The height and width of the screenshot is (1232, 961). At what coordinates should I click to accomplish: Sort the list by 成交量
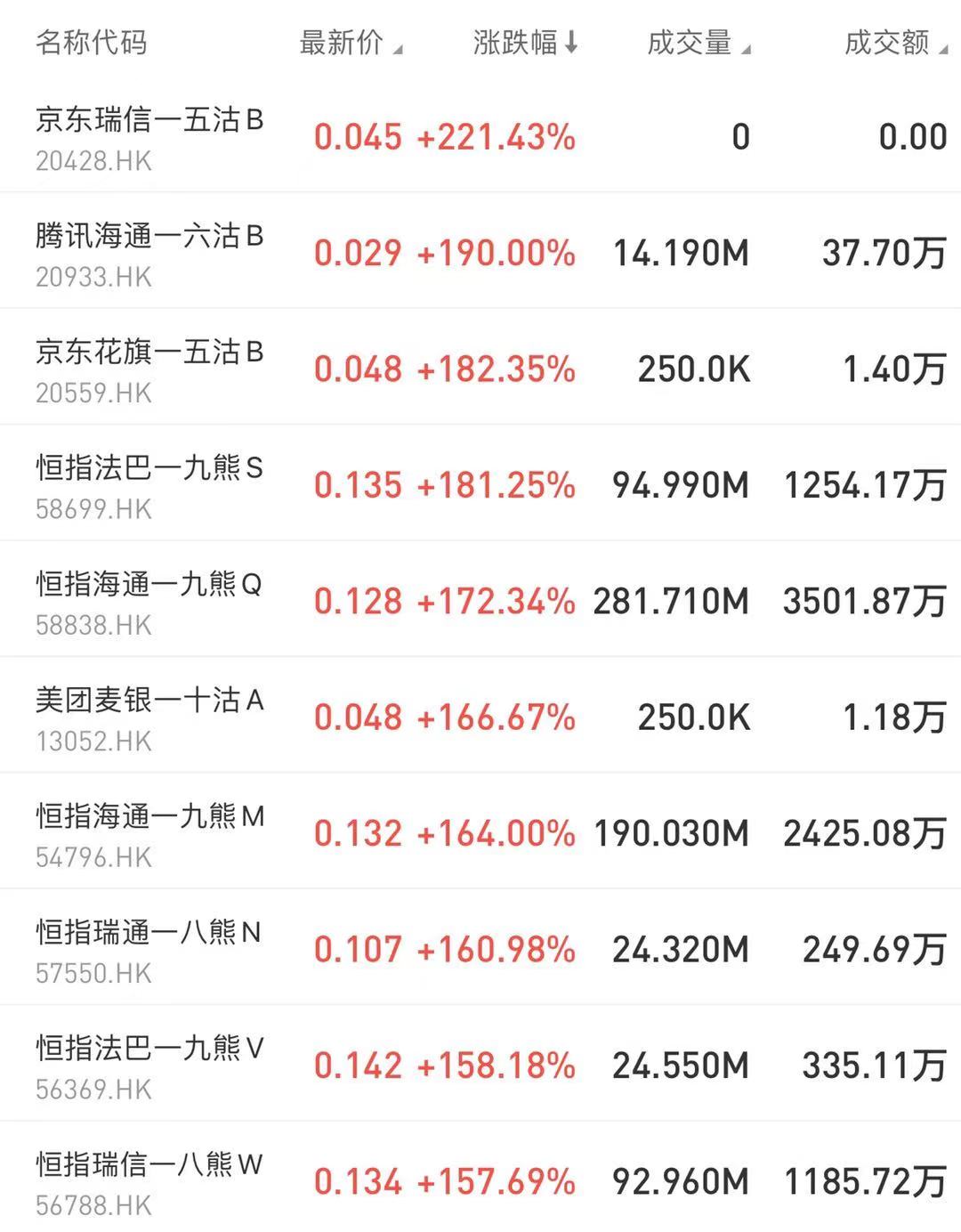coord(698,42)
